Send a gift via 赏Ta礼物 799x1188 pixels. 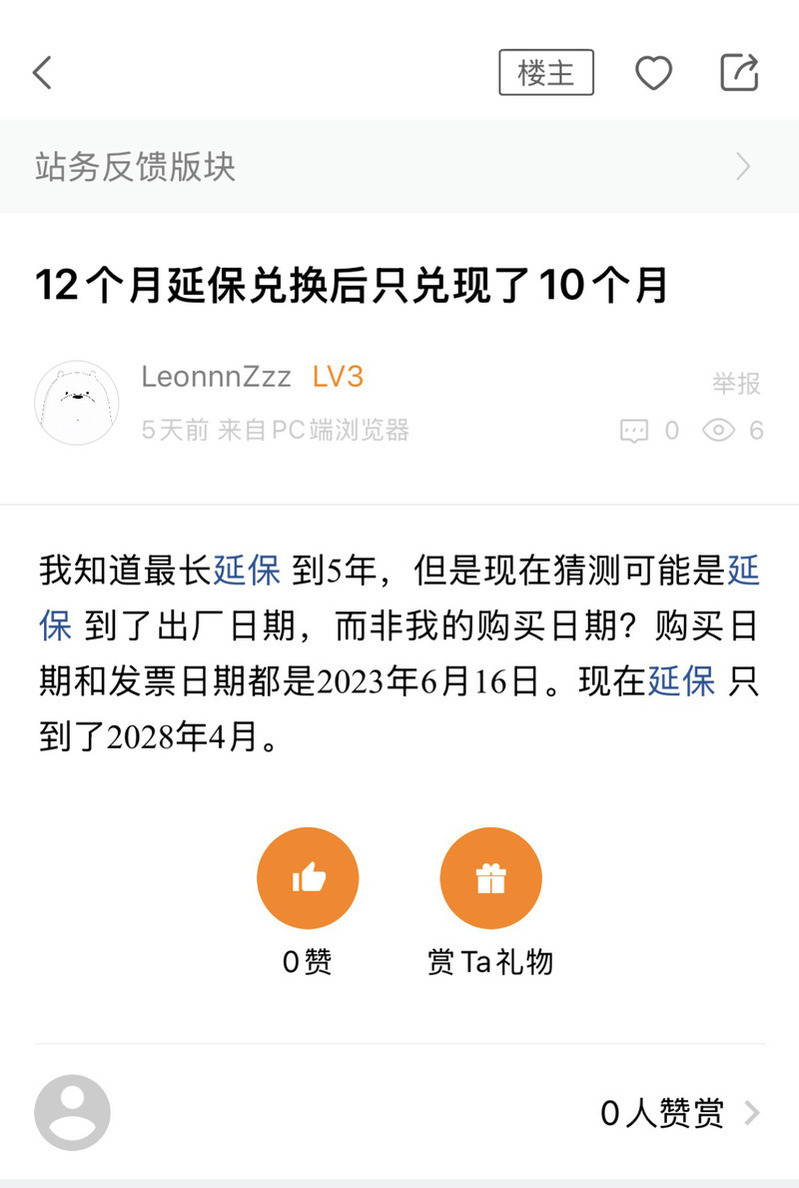[x=490, y=878]
